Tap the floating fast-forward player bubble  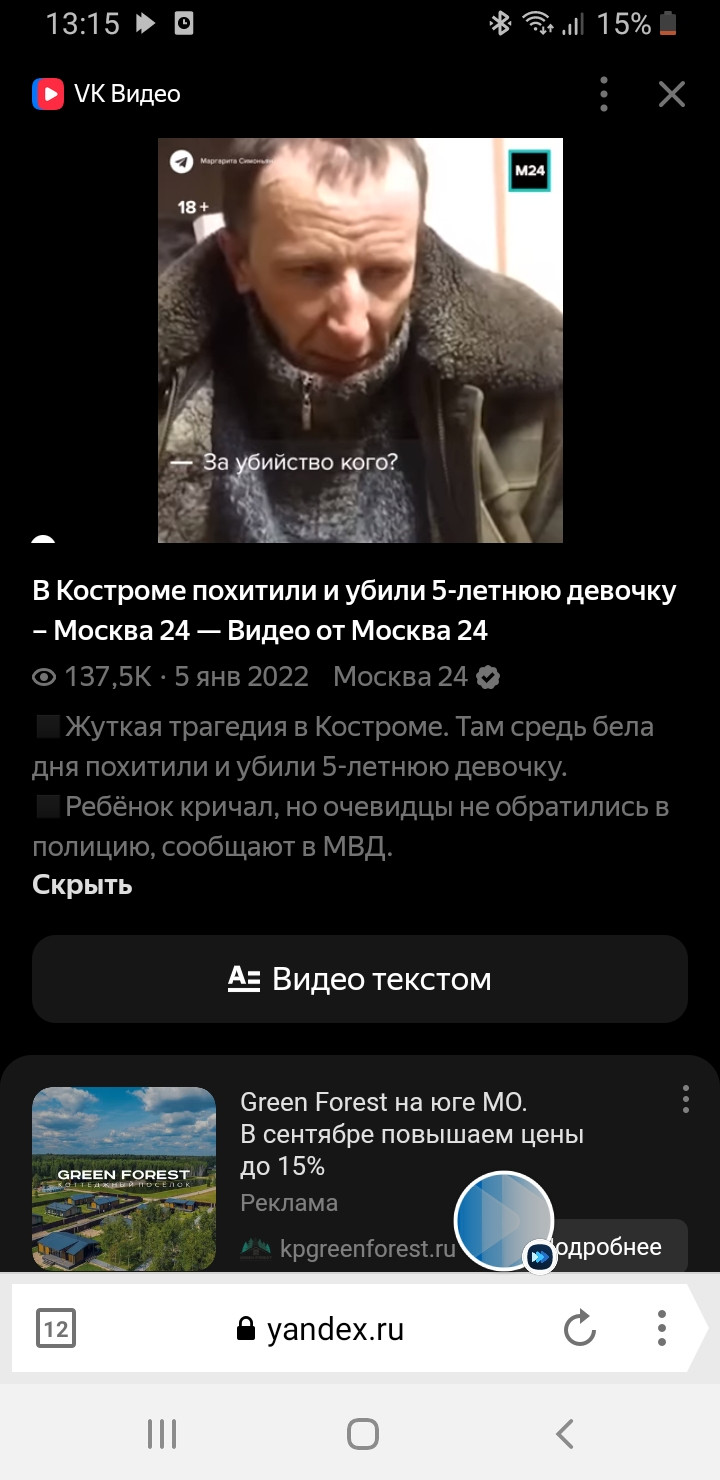504,1220
